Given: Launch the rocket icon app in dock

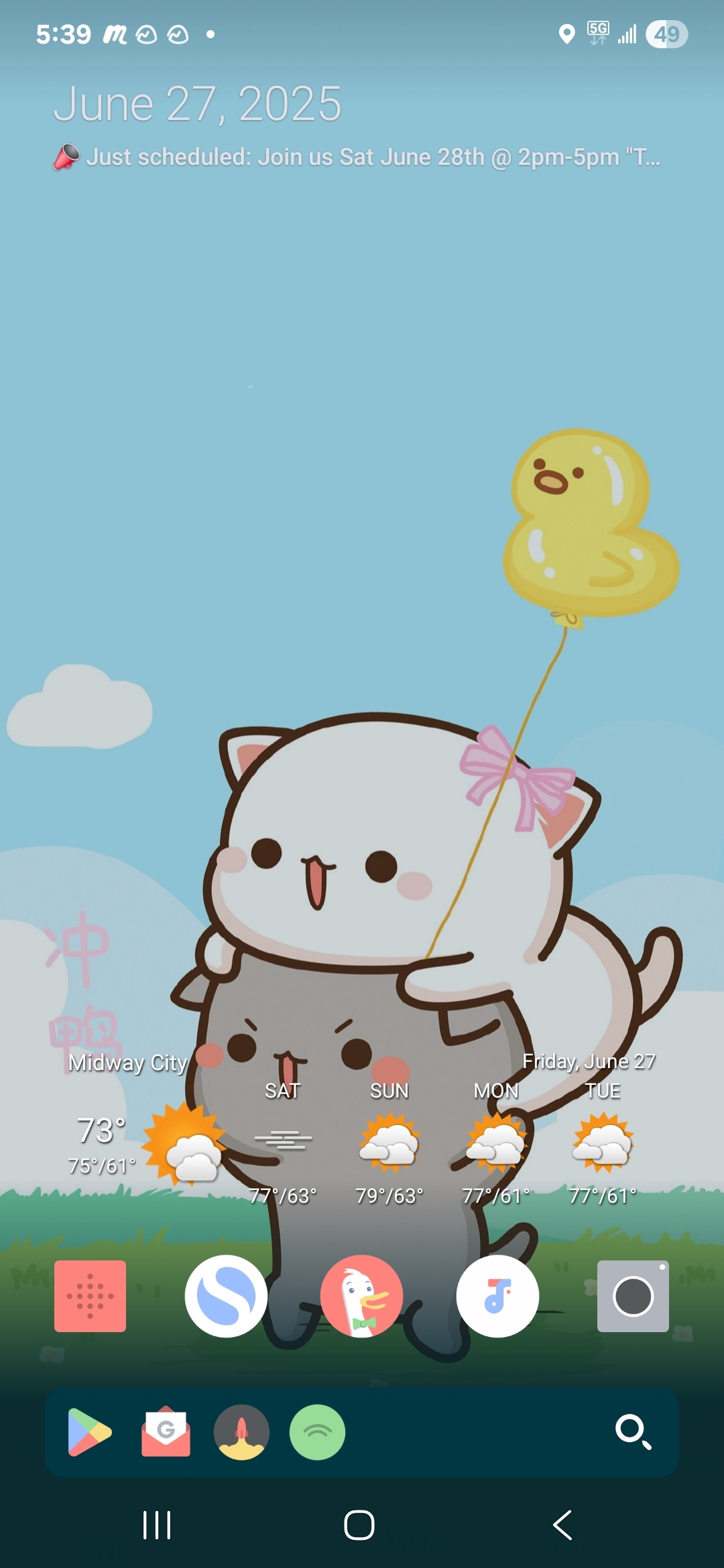Looking at the screenshot, I should pyautogui.click(x=241, y=1432).
